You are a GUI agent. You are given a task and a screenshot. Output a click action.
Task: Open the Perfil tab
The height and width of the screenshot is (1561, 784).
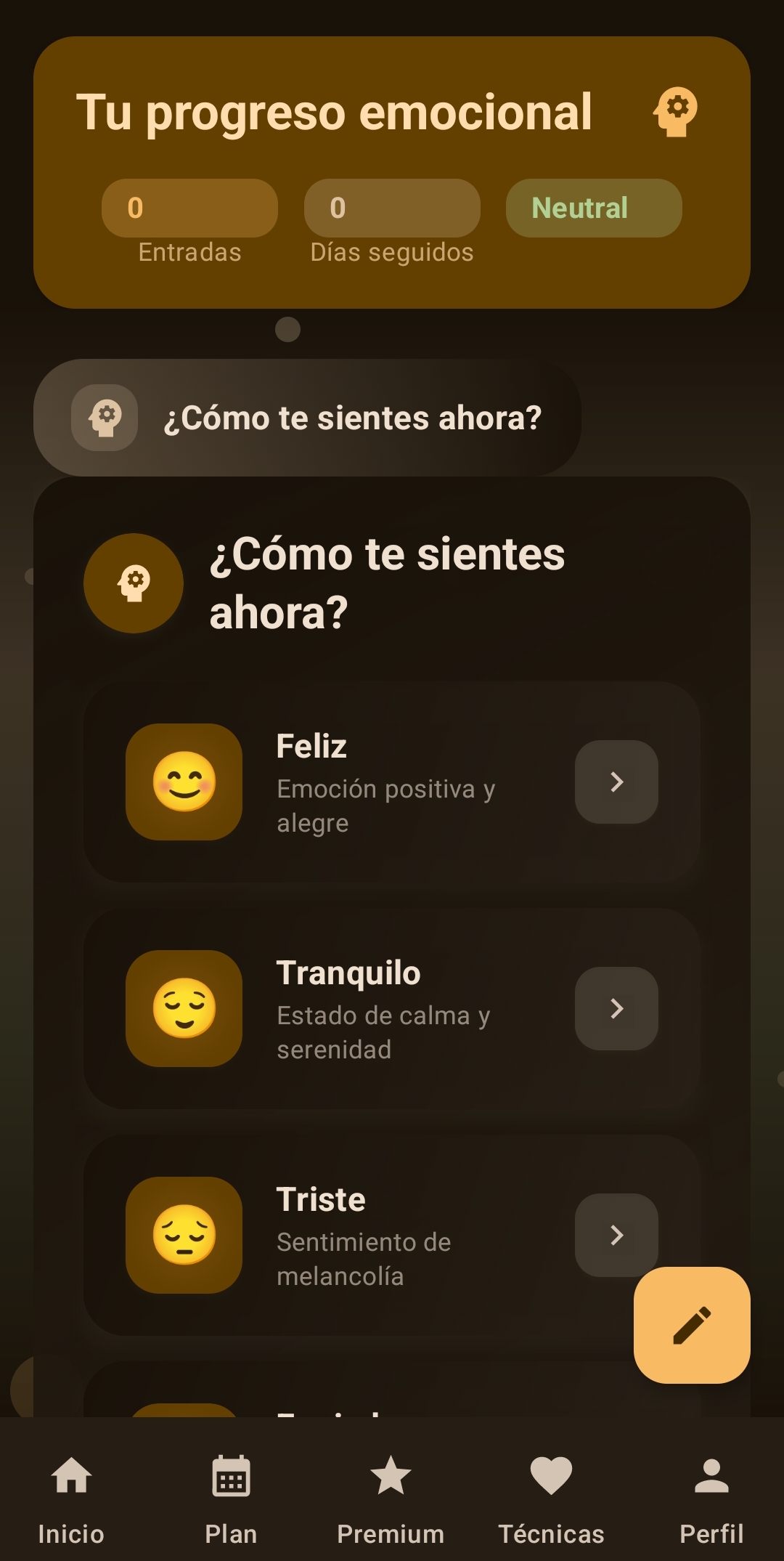(711, 1499)
